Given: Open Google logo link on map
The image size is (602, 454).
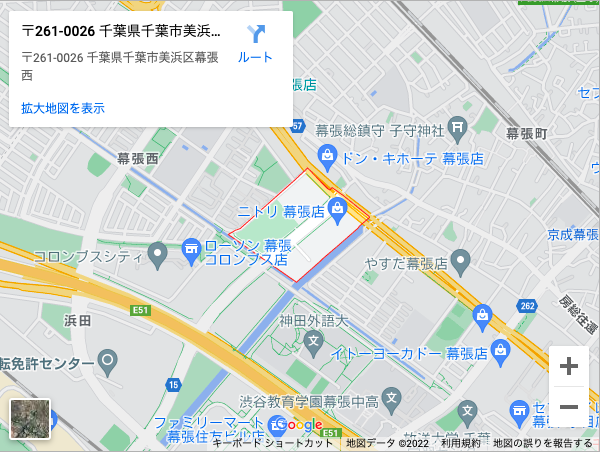Looking at the screenshot, I should (x=297, y=426).
